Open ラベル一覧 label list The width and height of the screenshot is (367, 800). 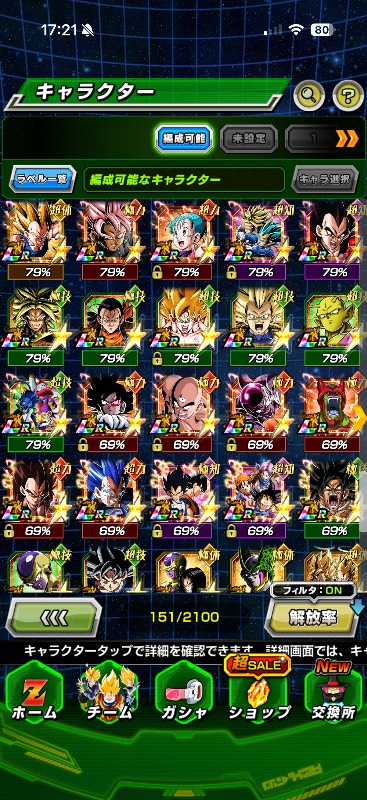(42, 179)
